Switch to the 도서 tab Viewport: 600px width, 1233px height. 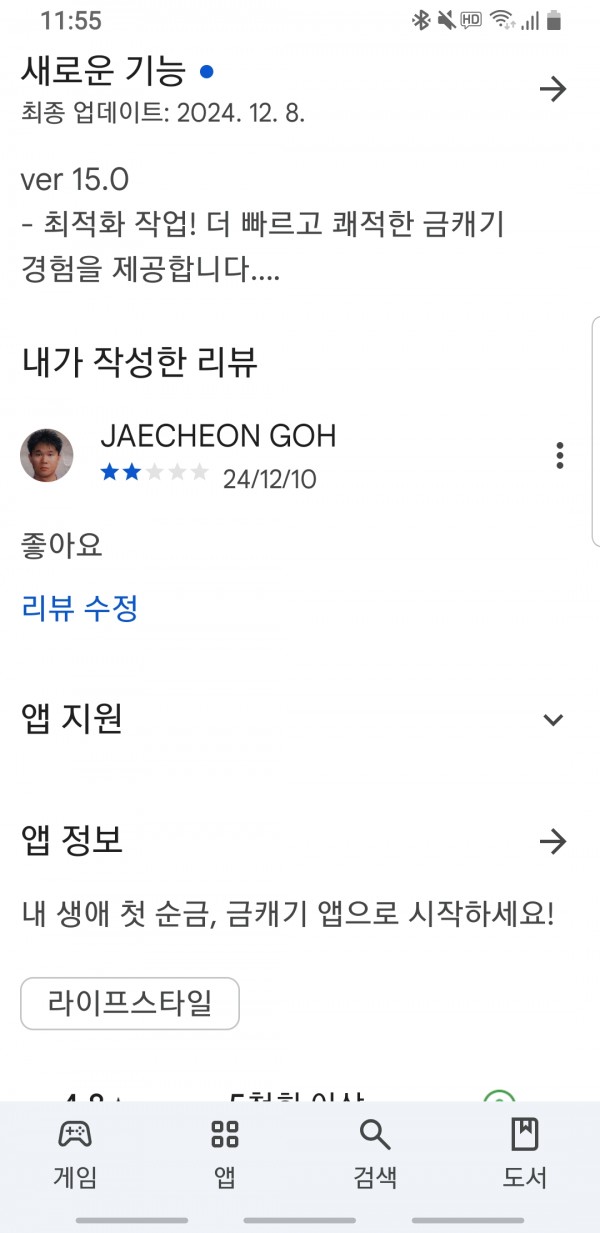525,1153
